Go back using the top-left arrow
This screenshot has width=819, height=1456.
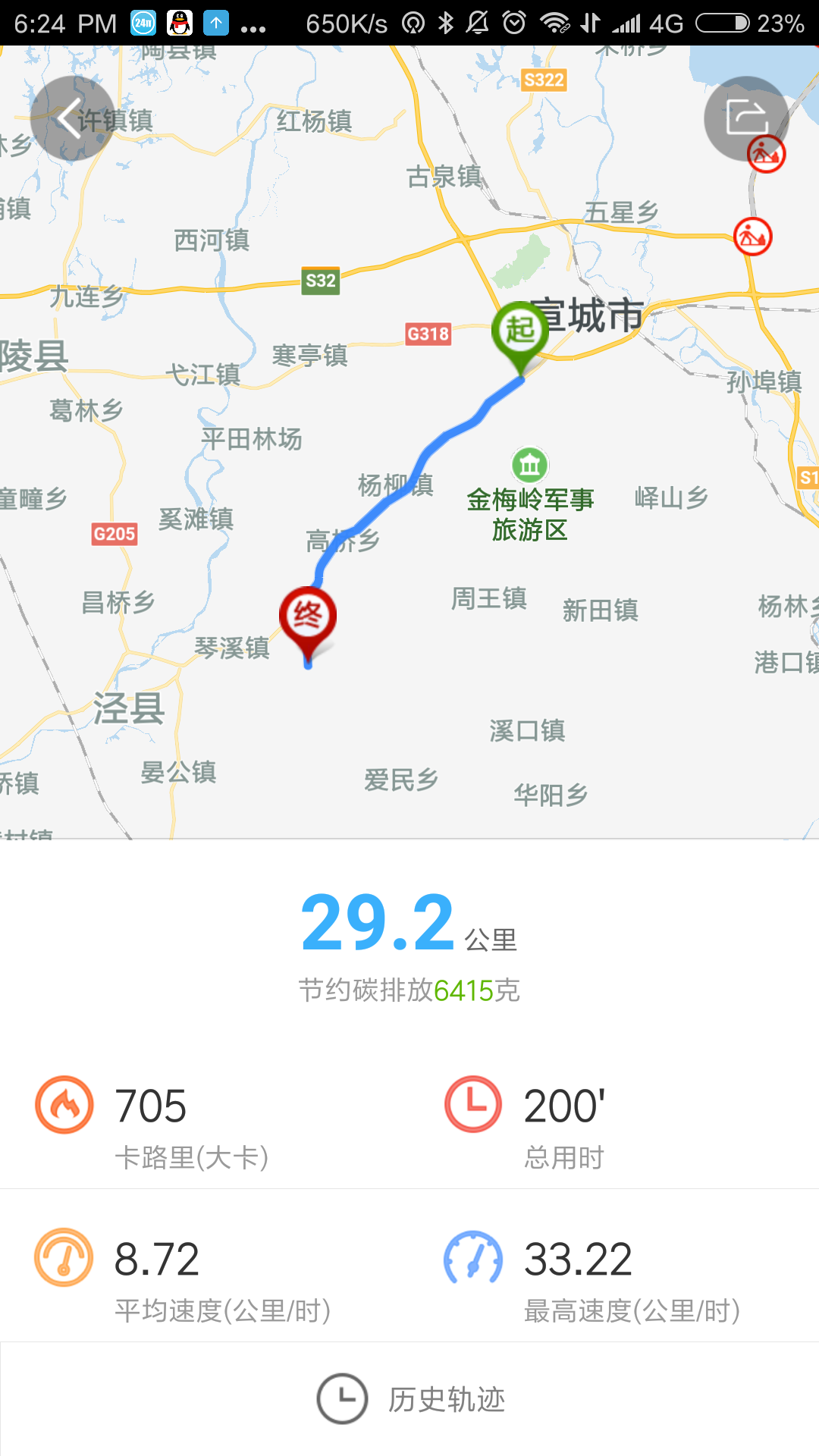(x=72, y=118)
